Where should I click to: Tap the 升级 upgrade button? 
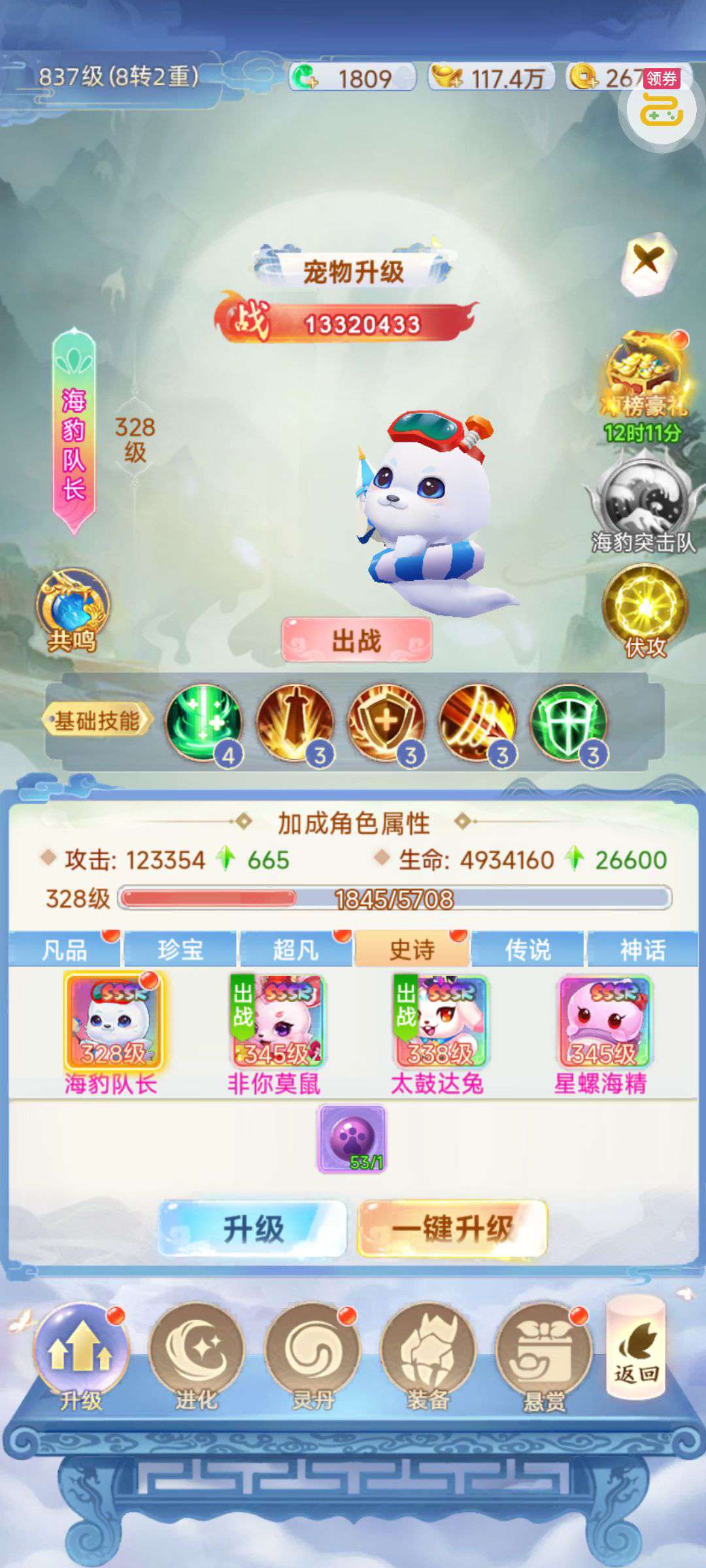[x=253, y=1229]
